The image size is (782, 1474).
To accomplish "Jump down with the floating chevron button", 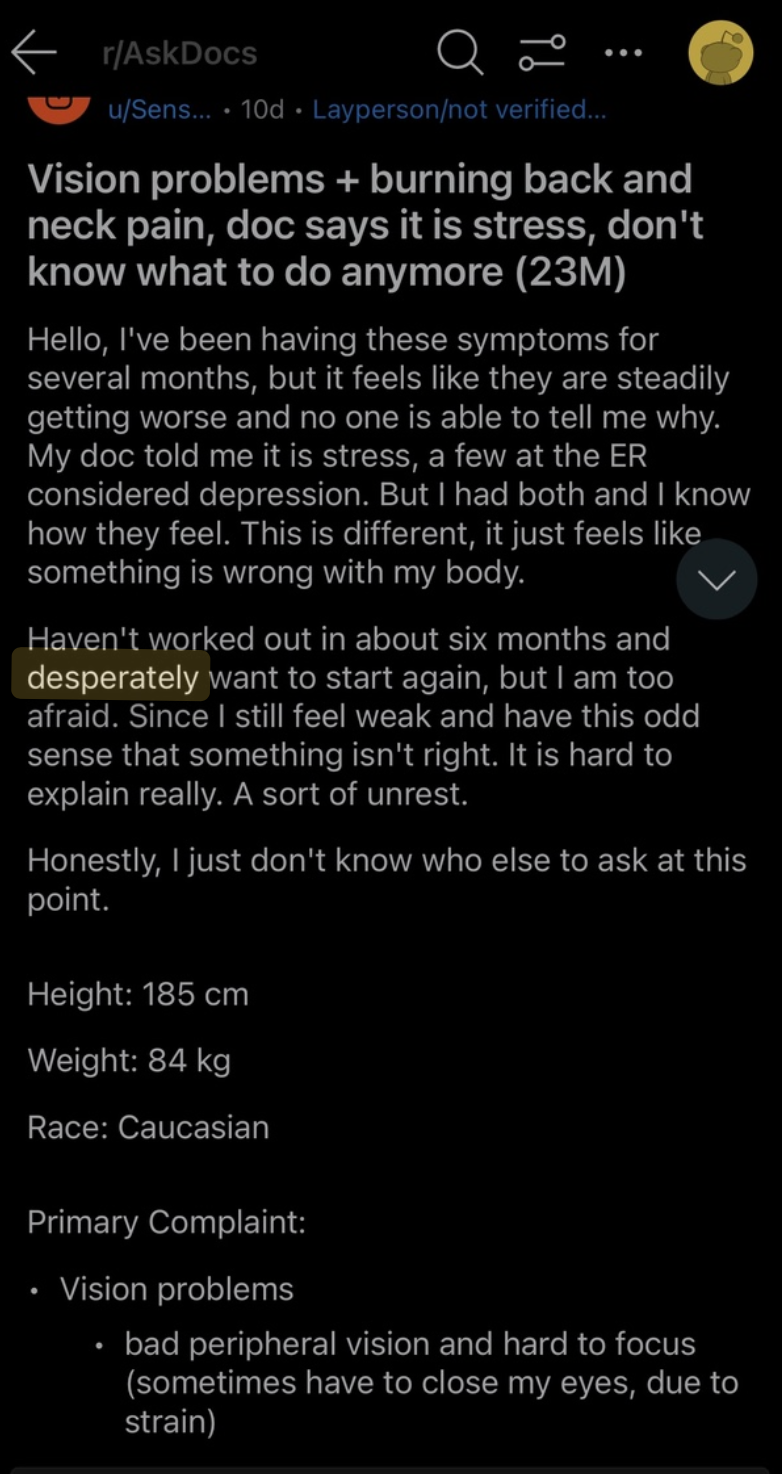I will point(716,579).
